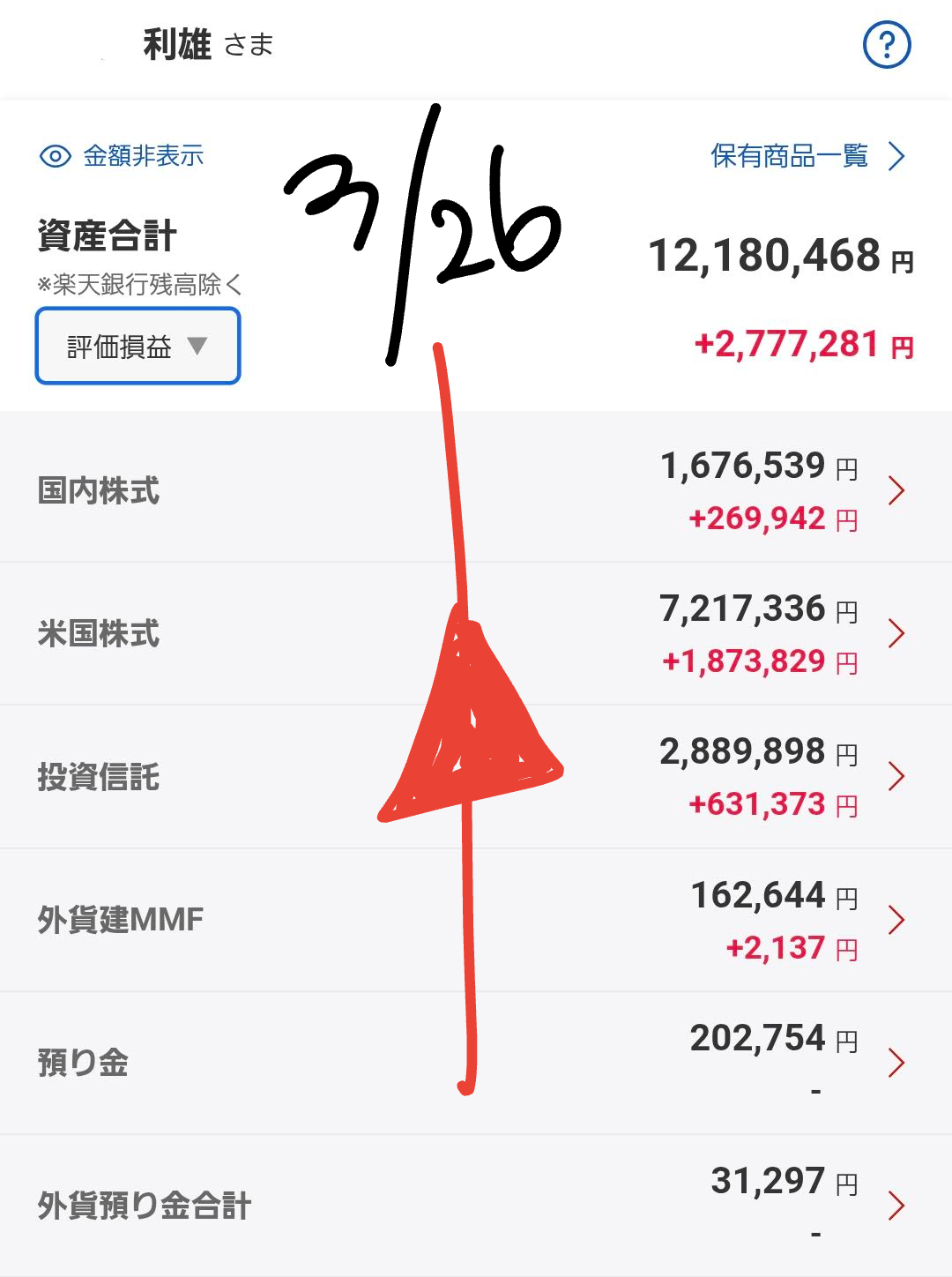Open the help question mark icon
The image size is (952, 1277).
pyautogui.click(x=886, y=45)
